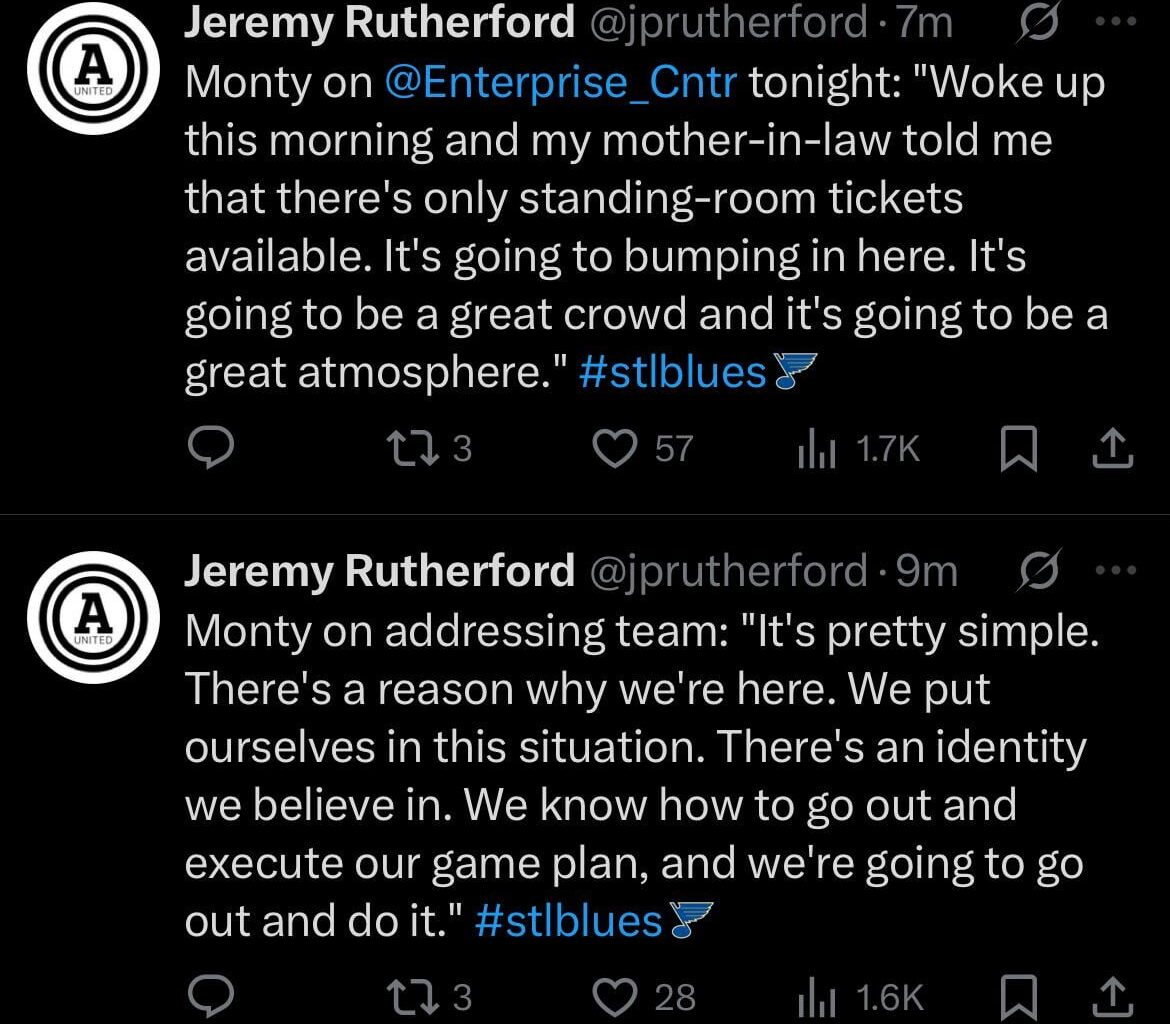Open #stlblues hashtag in the 9m tweet
Screen dimensions: 1170x1024
click(568, 920)
